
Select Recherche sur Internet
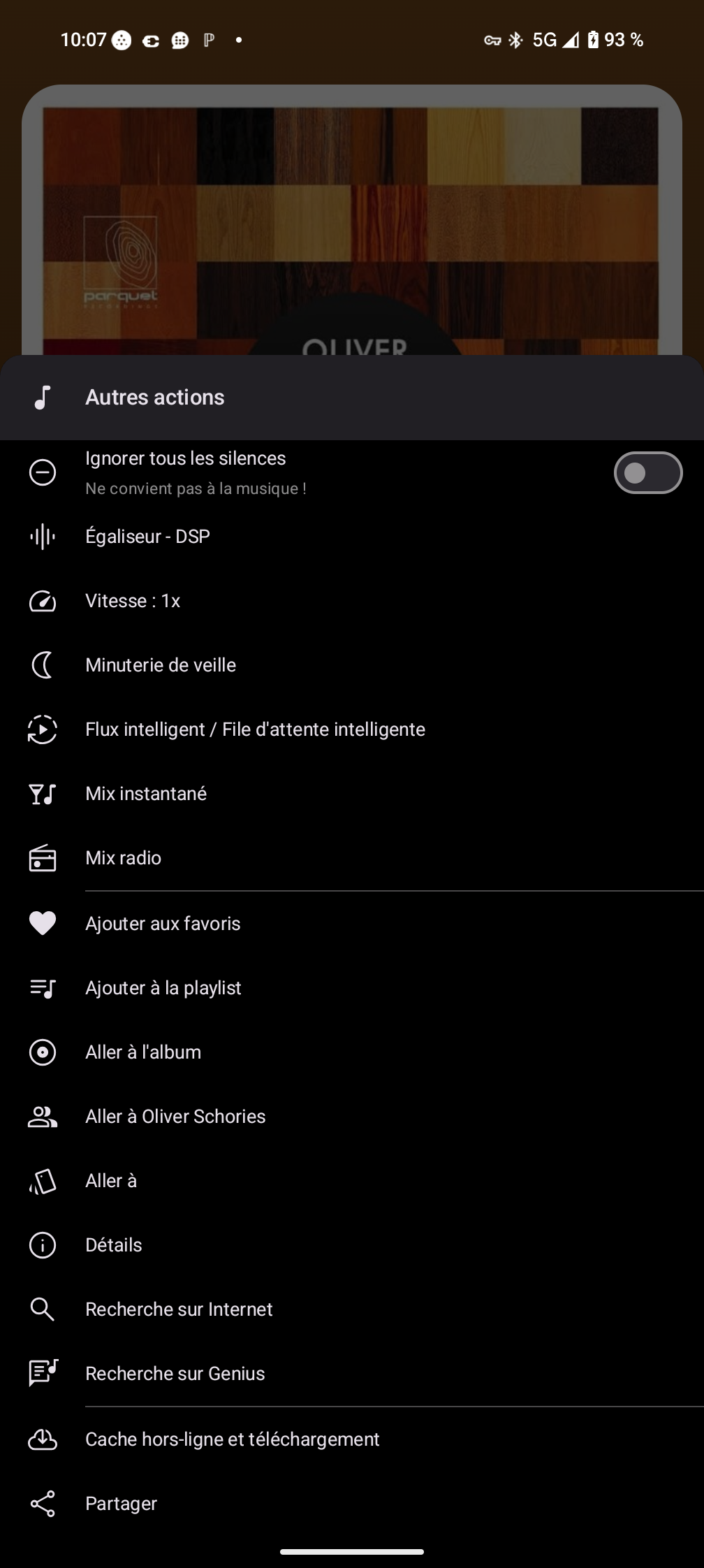point(352,1309)
